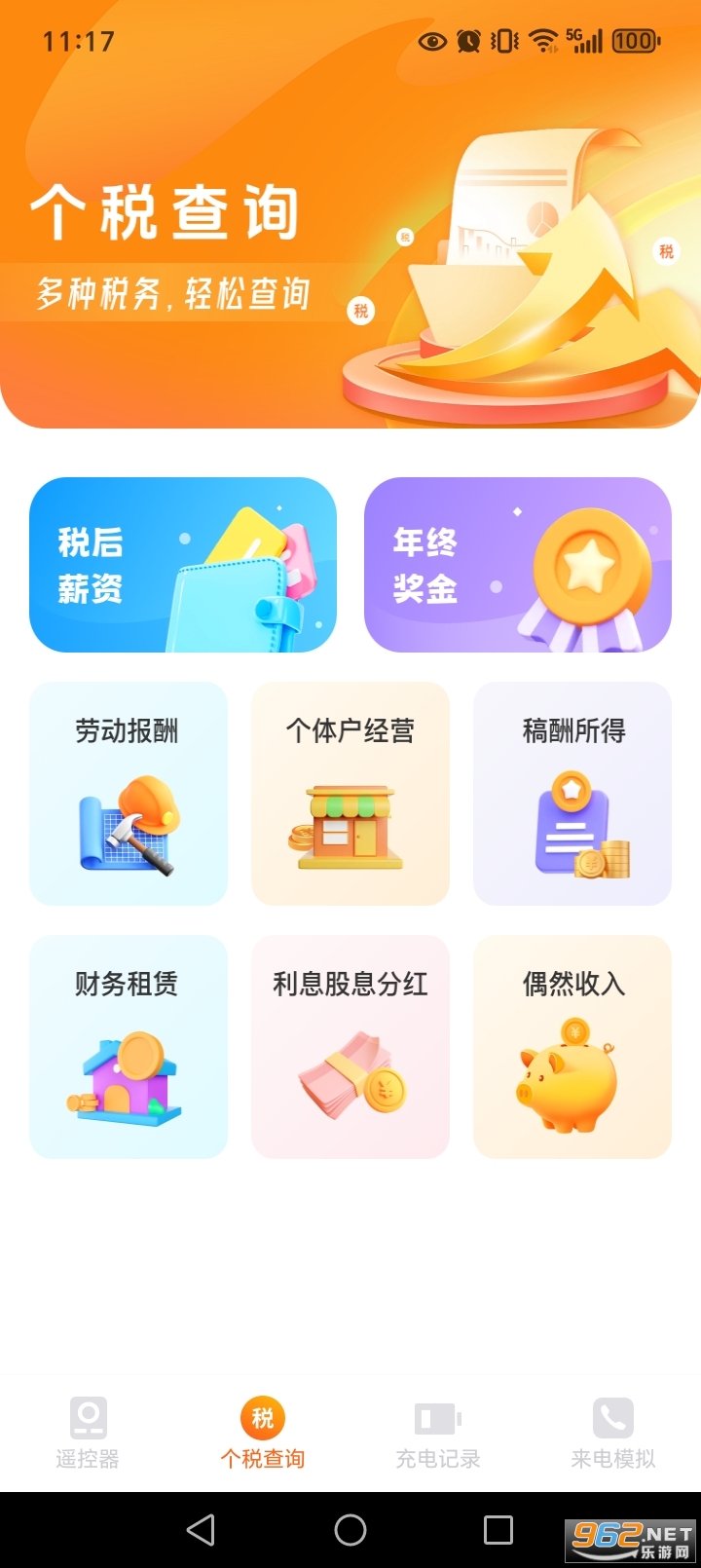Switch to the 个税查询 tab

tap(263, 1437)
